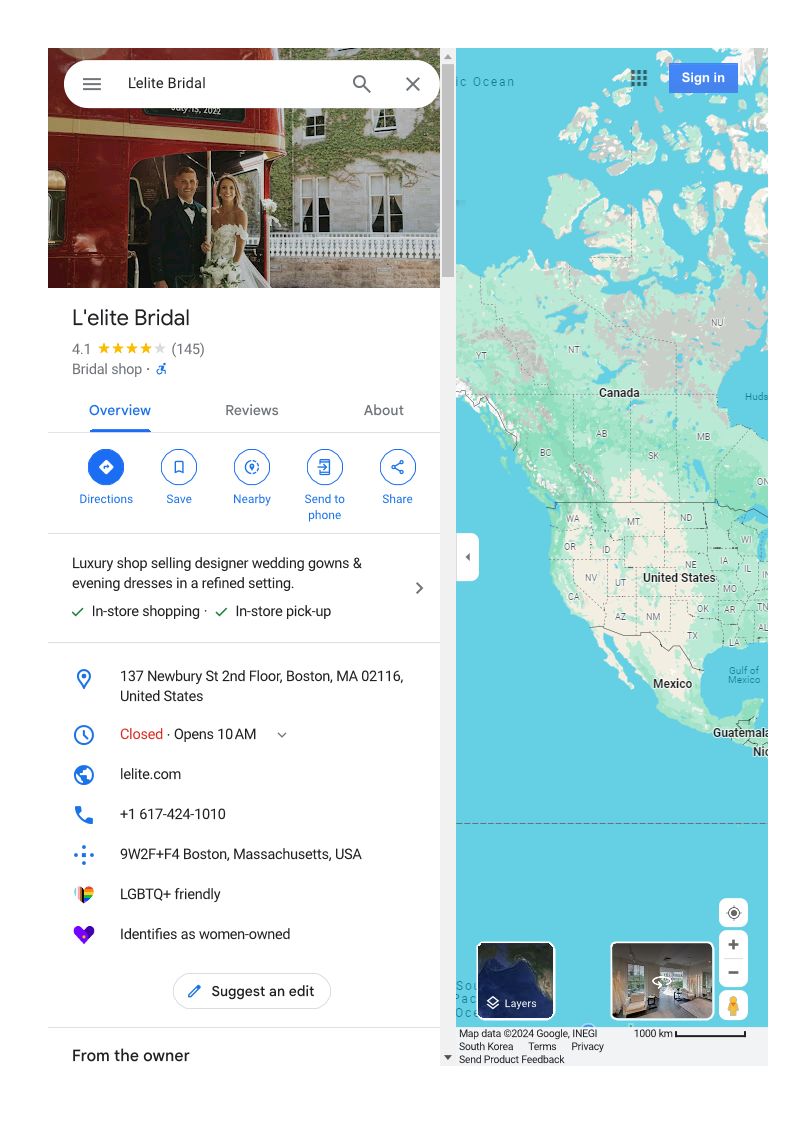Show my current location on map
This screenshot has height=1123, width=793.
[733, 913]
